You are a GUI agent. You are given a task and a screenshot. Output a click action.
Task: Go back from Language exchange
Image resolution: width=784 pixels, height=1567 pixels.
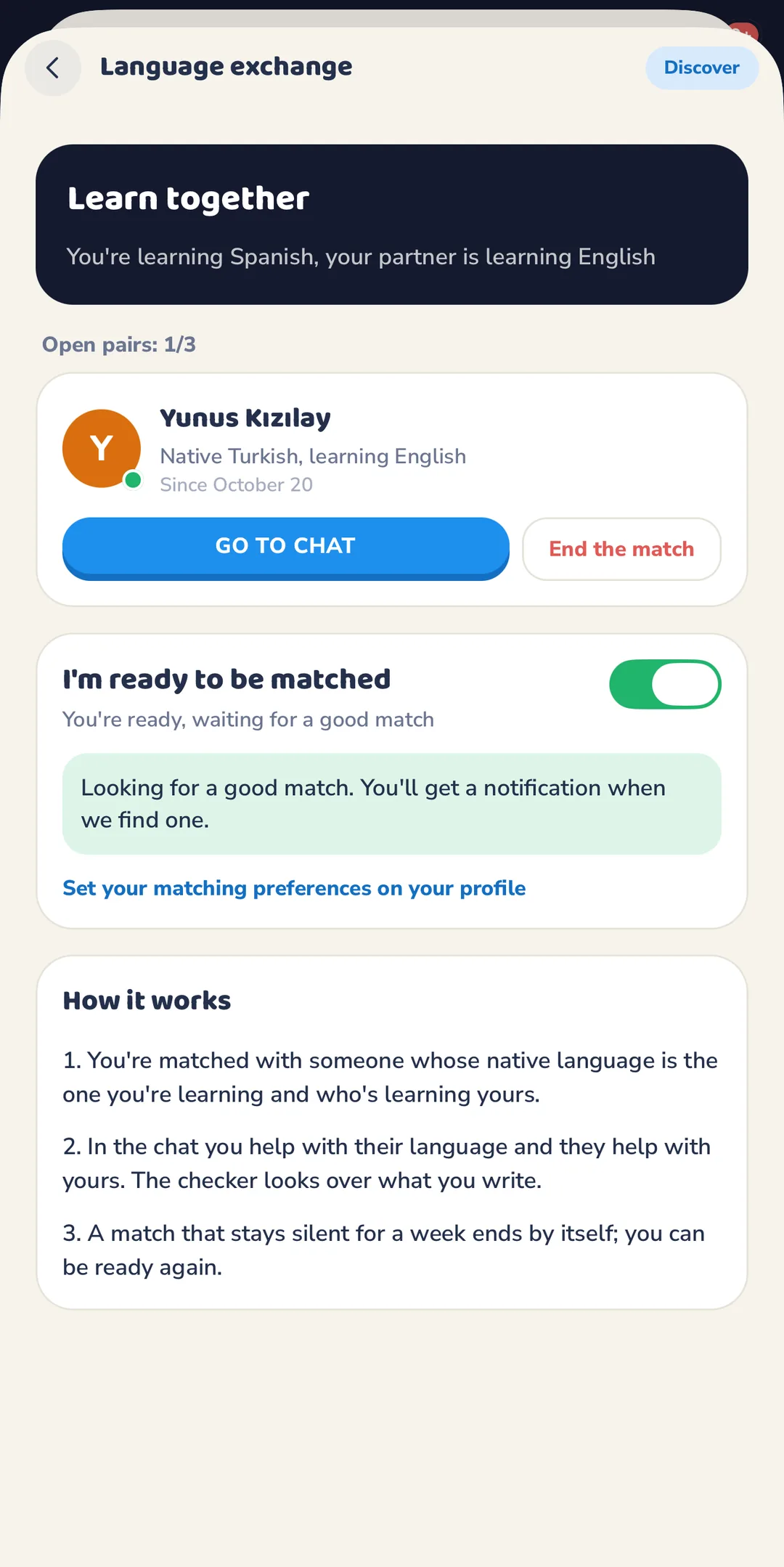point(53,68)
